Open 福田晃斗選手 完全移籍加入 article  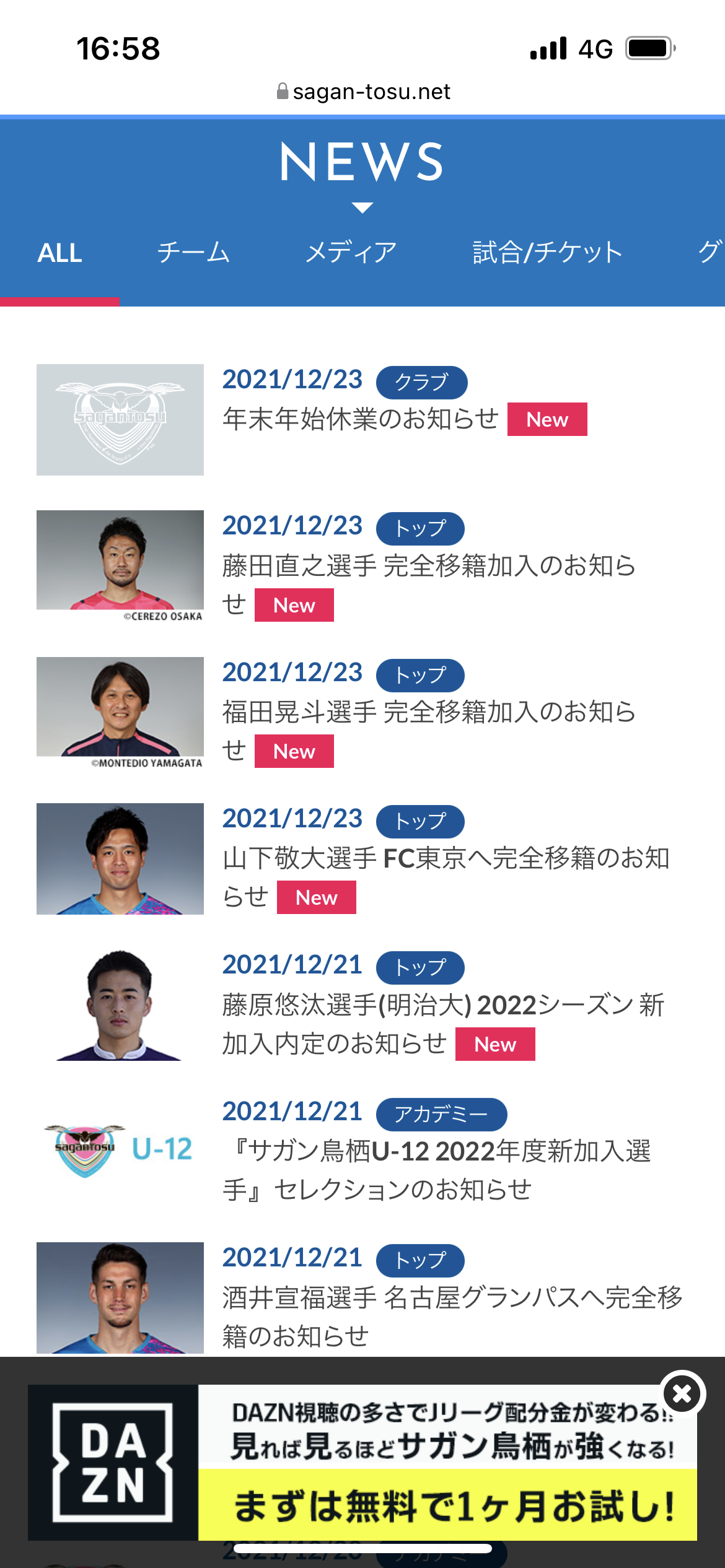coord(429,731)
